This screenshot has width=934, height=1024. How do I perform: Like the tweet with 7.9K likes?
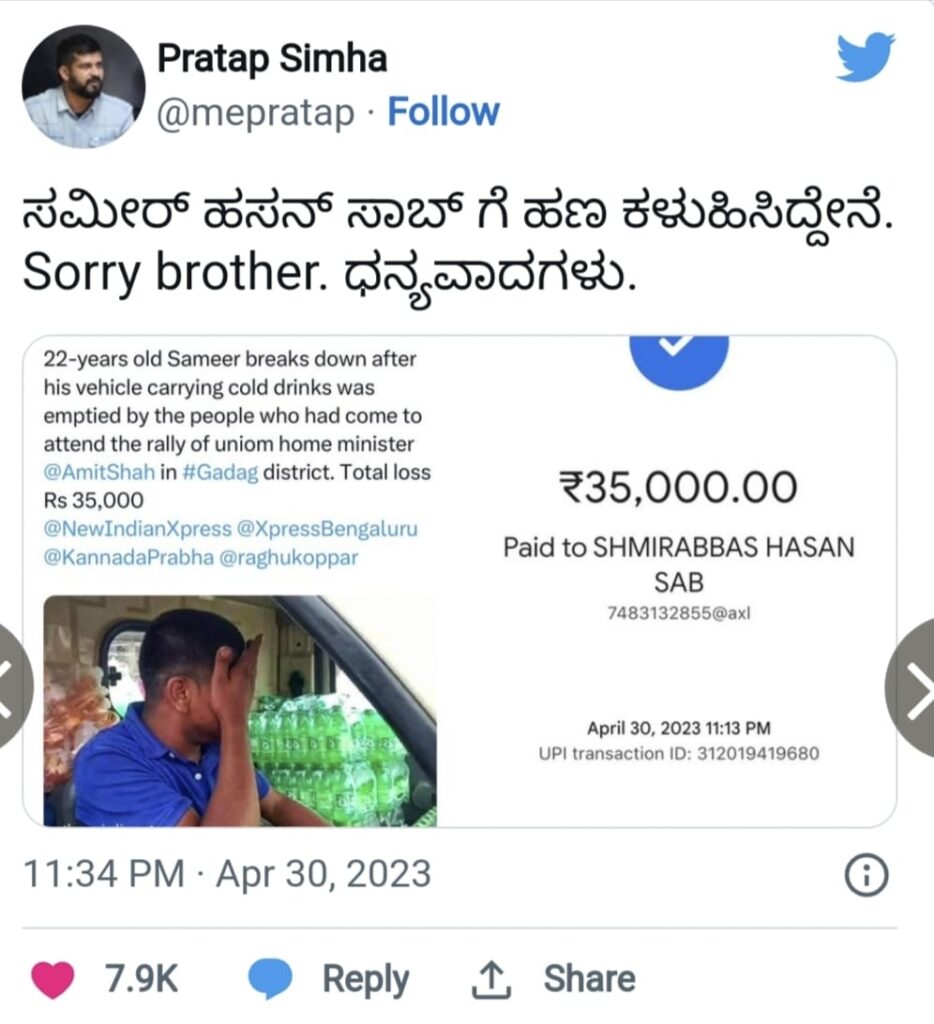pos(53,979)
